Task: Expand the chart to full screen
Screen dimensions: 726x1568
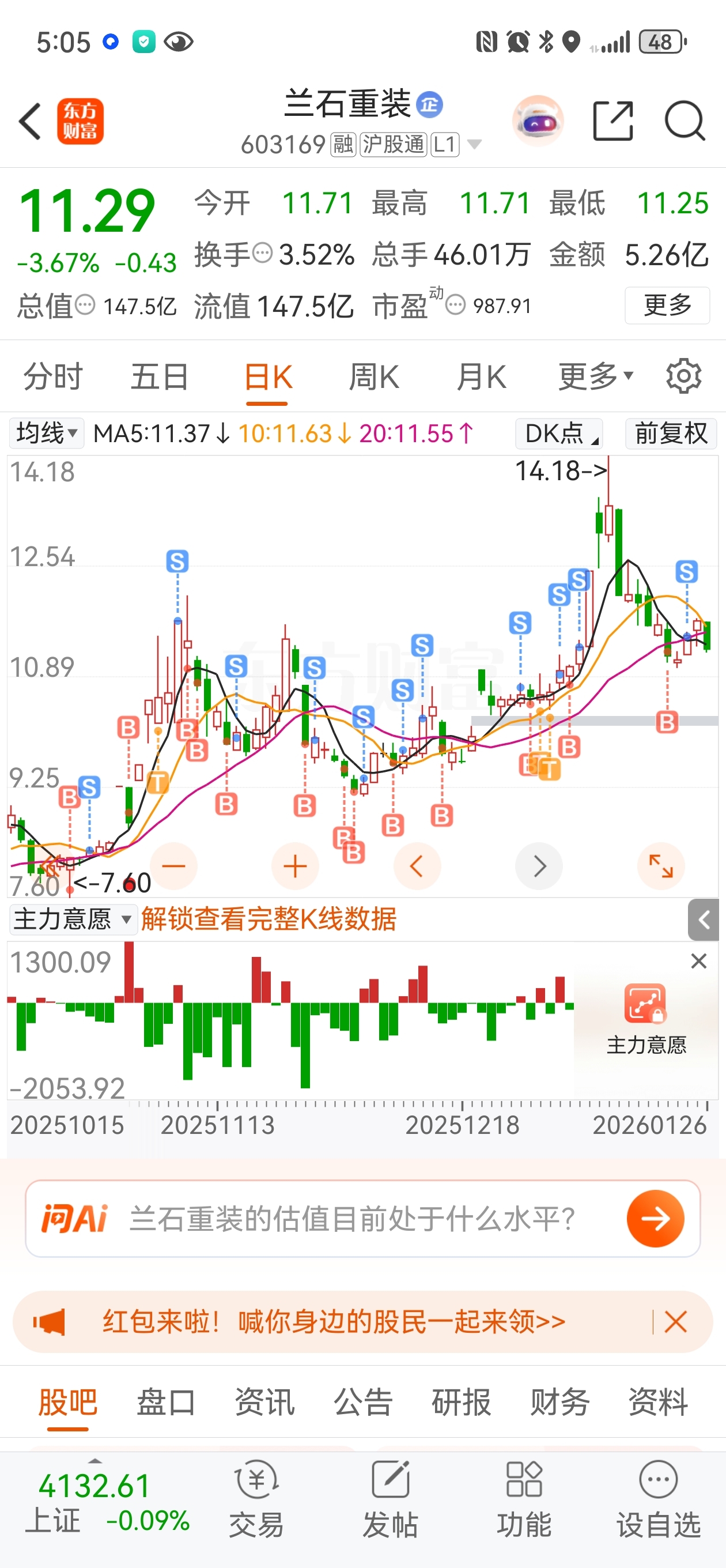Action: pos(660,865)
